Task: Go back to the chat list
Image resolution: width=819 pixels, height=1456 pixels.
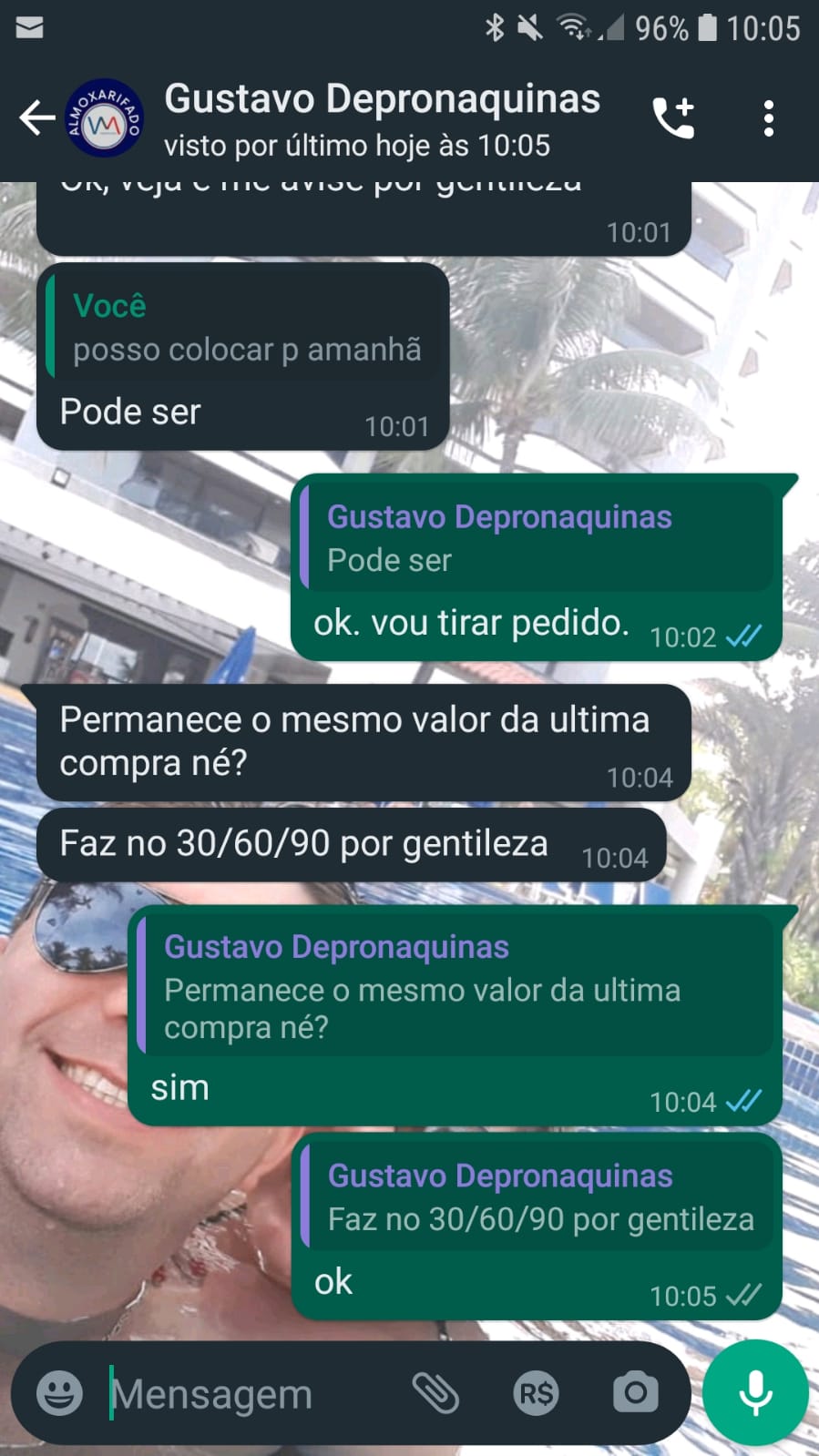Action: (36, 118)
